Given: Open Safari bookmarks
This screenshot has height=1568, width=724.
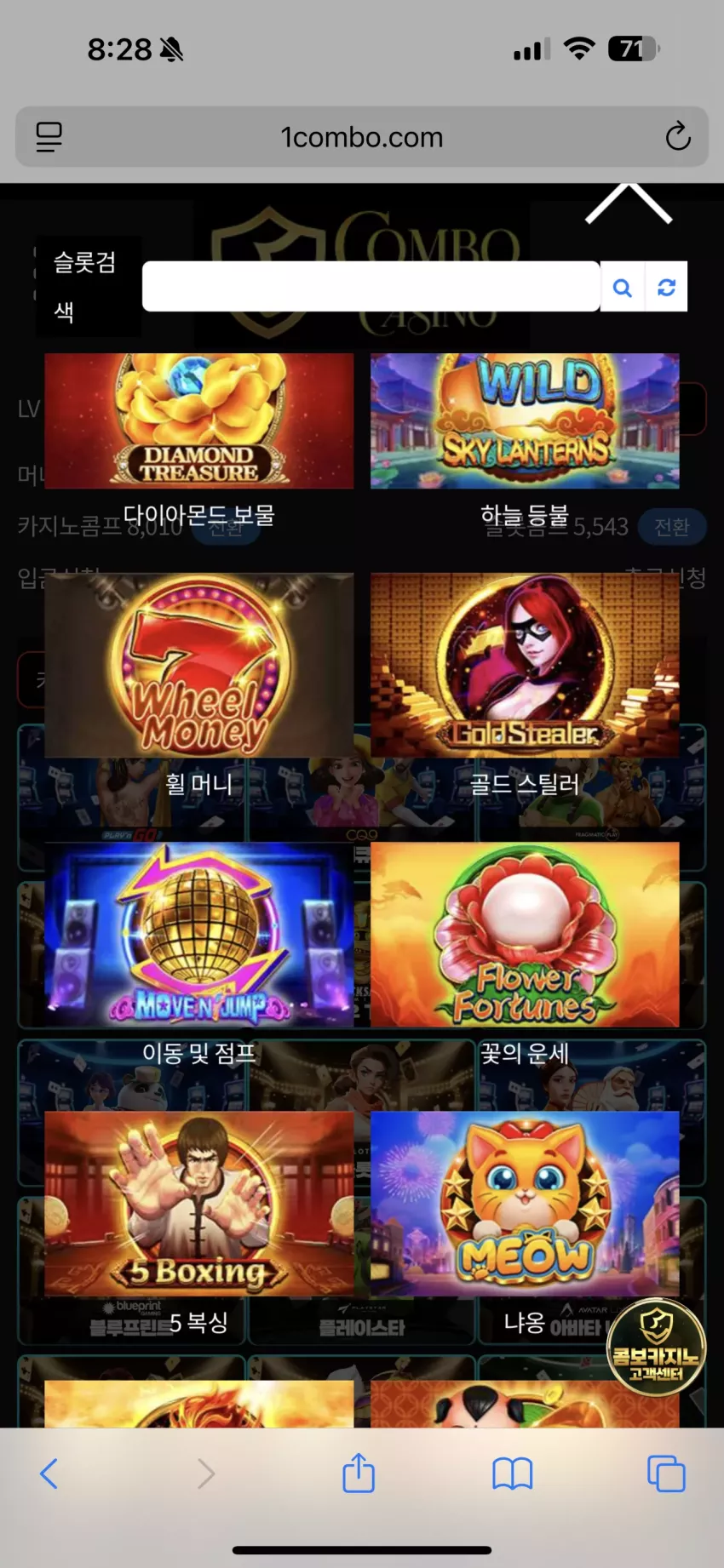Looking at the screenshot, I should [512, 1474].
